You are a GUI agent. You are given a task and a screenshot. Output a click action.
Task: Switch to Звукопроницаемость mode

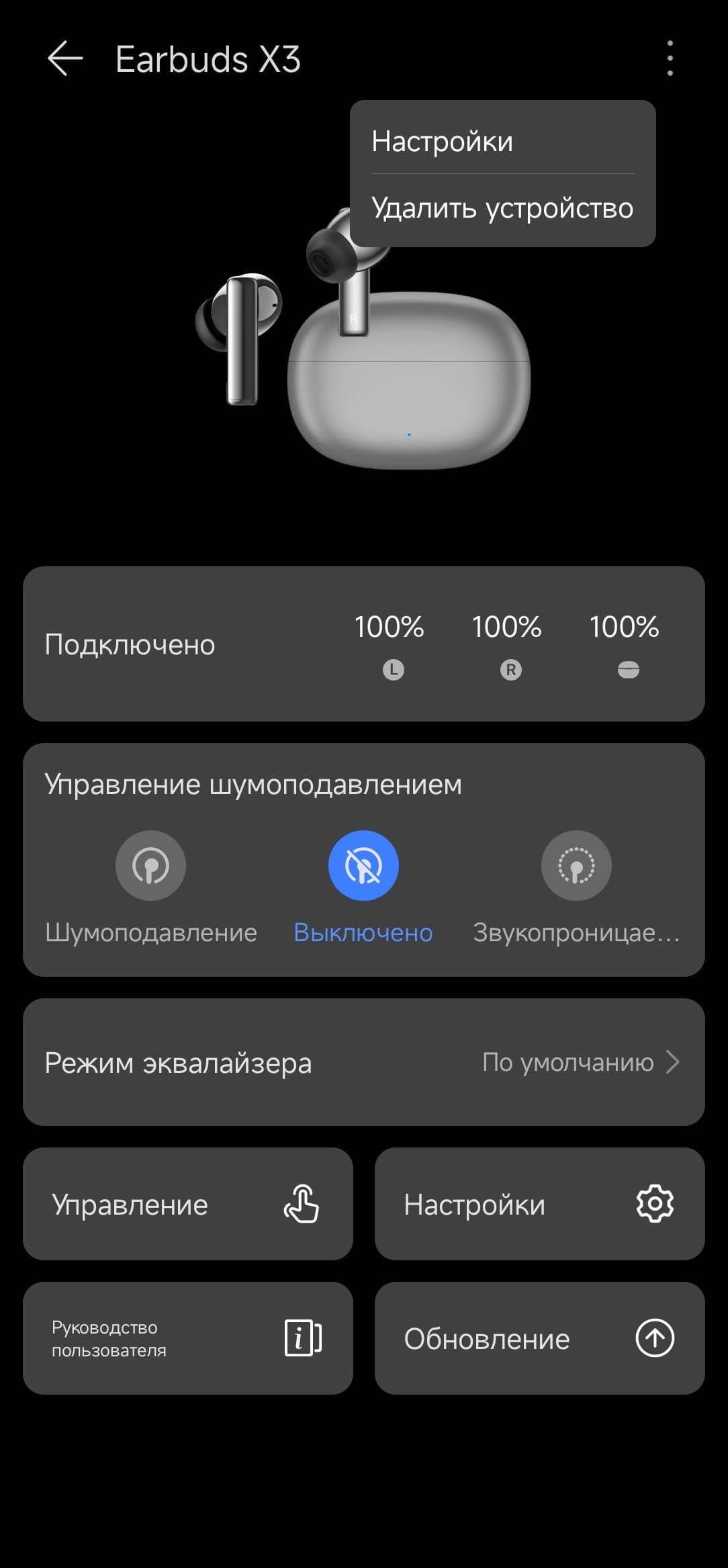576,866
